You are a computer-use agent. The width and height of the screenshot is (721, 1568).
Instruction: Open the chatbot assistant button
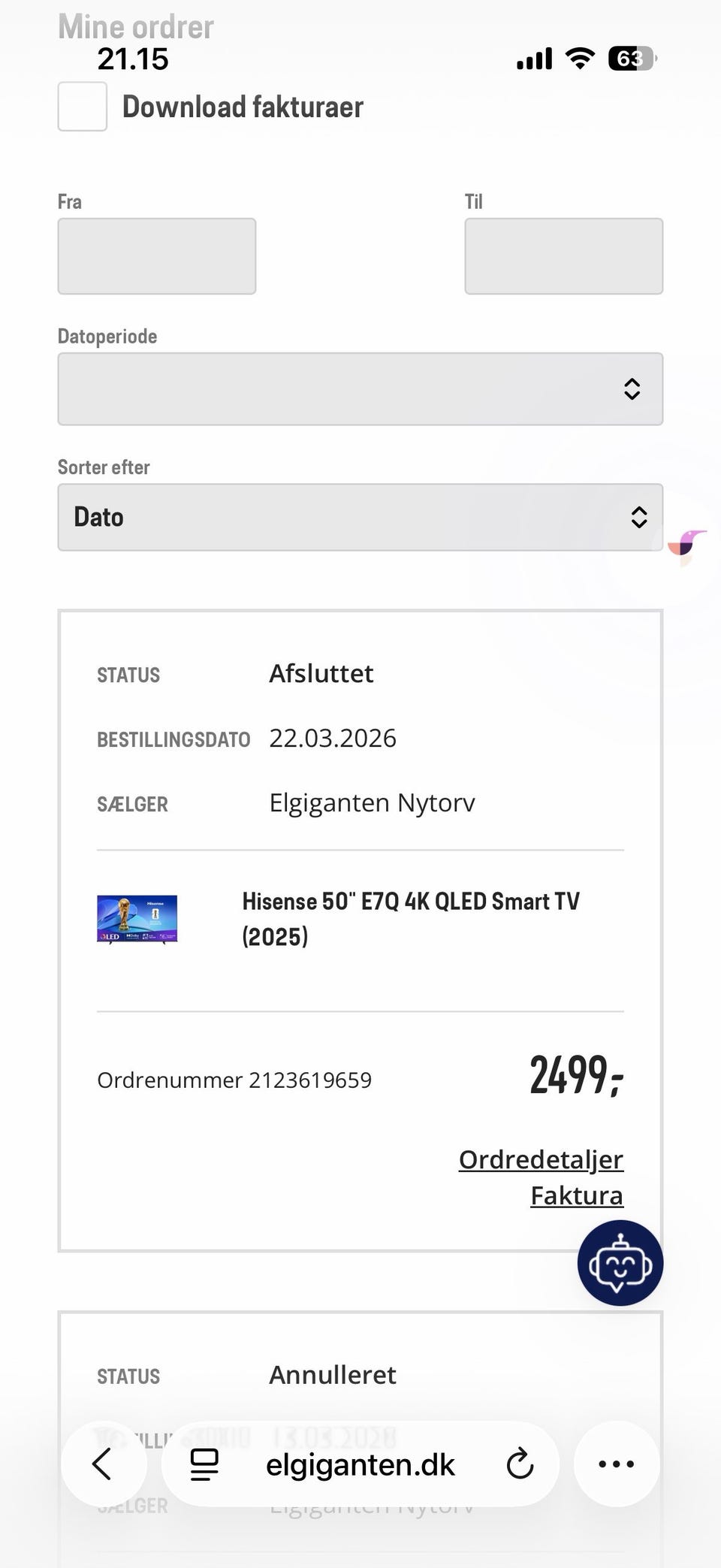pos(620,1263)
